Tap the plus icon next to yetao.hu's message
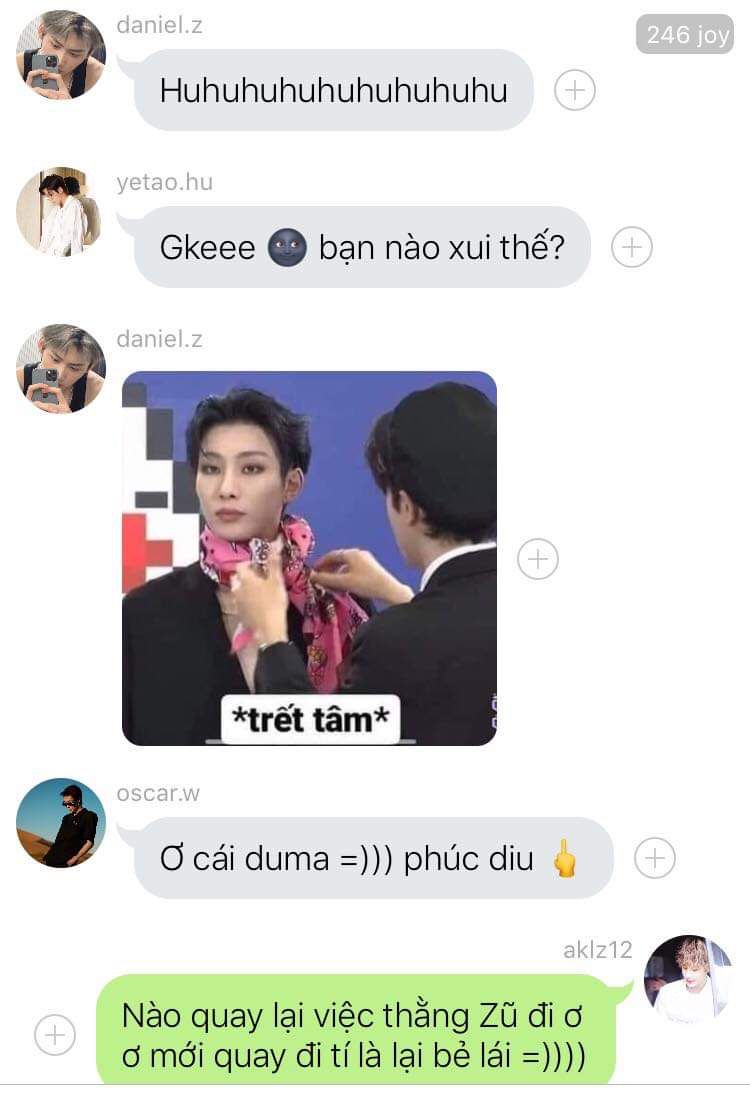The image size is (750, 1093). click(632, 247)
